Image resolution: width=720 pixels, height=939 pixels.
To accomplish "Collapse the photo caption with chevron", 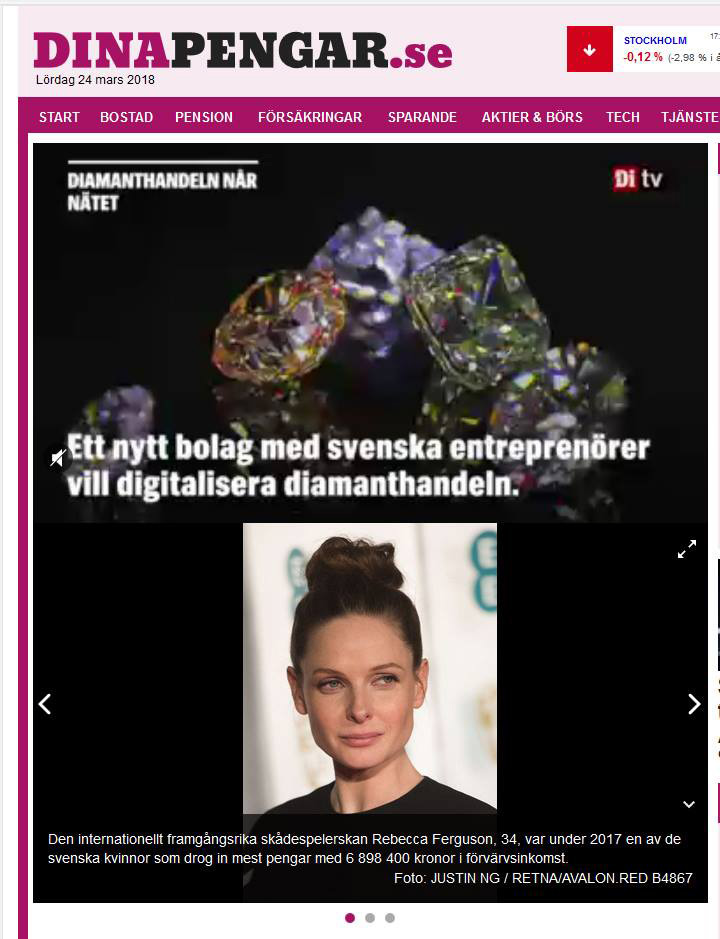I will click(x=689, y=804).
